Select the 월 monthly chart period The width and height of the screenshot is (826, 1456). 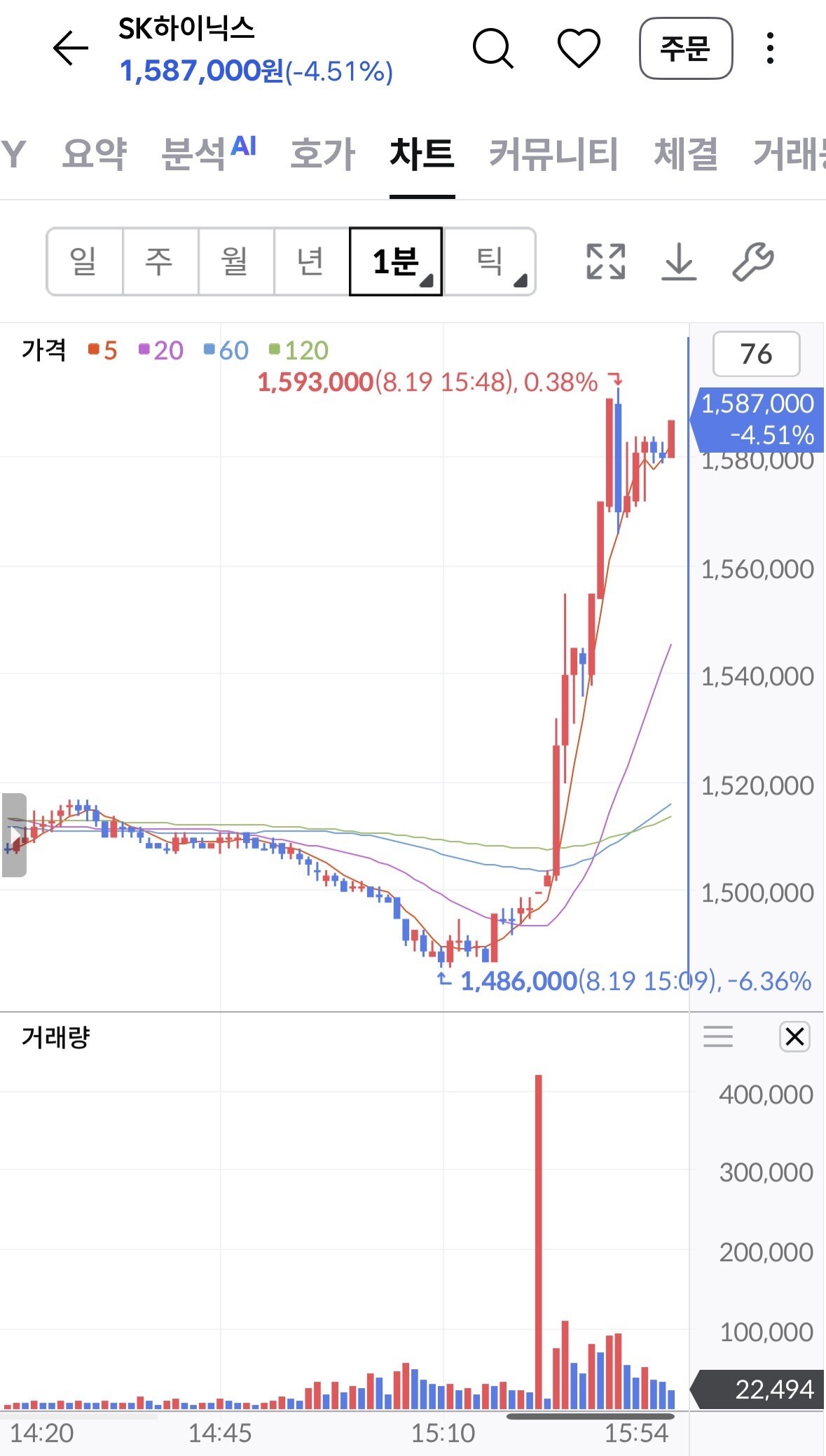236,261
